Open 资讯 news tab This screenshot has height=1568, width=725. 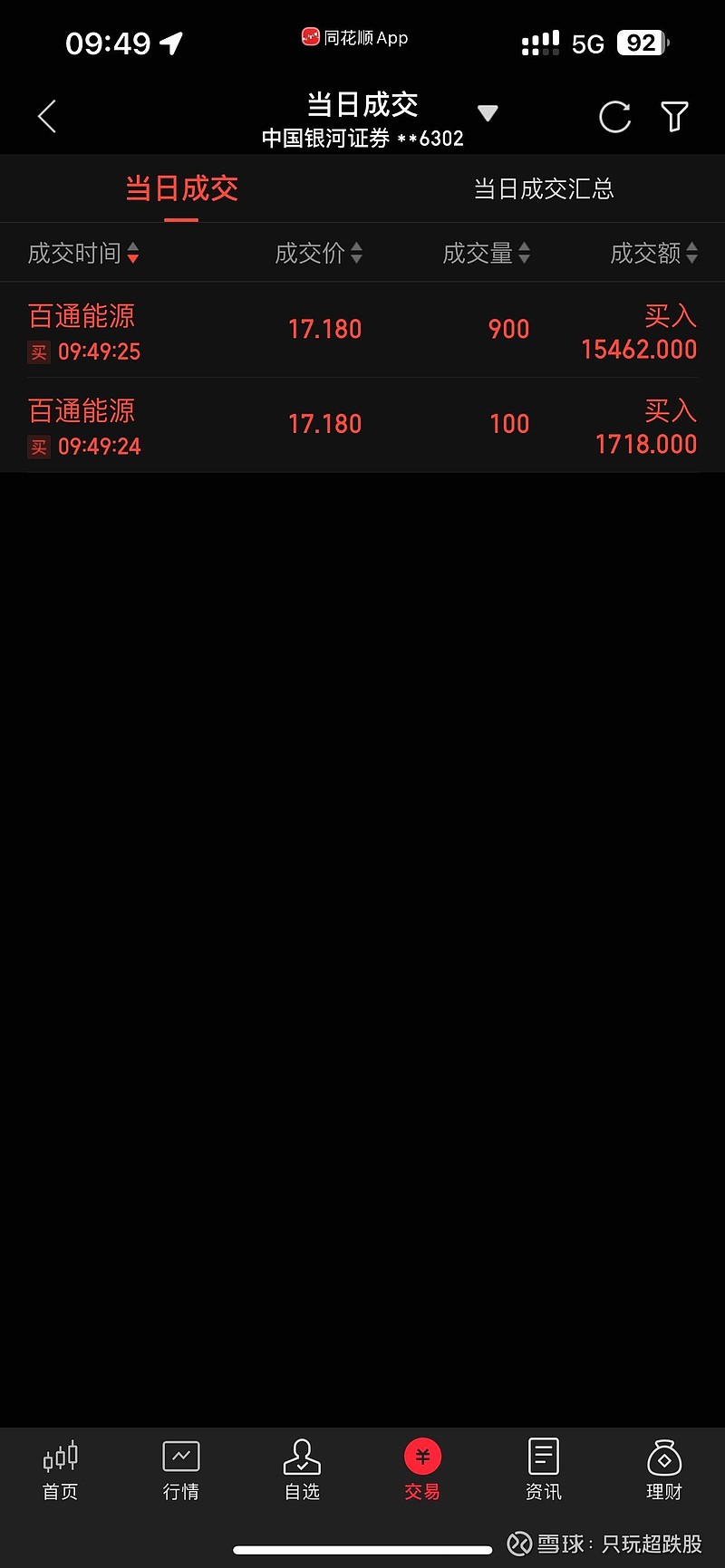click(544, 1469)
